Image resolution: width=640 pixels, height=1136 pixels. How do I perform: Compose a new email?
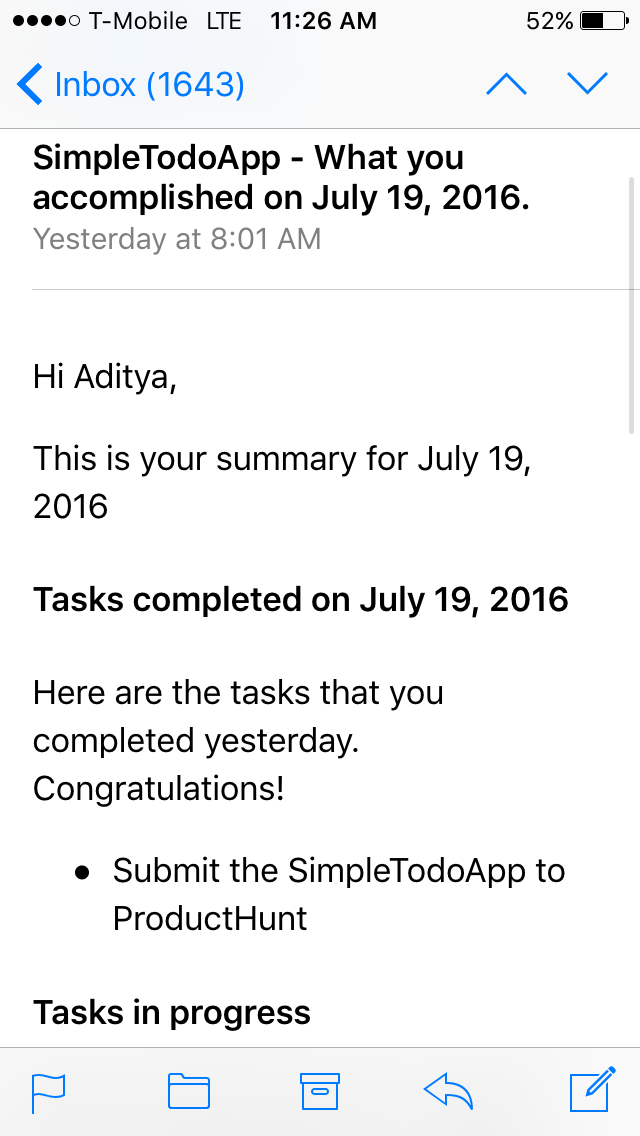[x=591, y=1090]
